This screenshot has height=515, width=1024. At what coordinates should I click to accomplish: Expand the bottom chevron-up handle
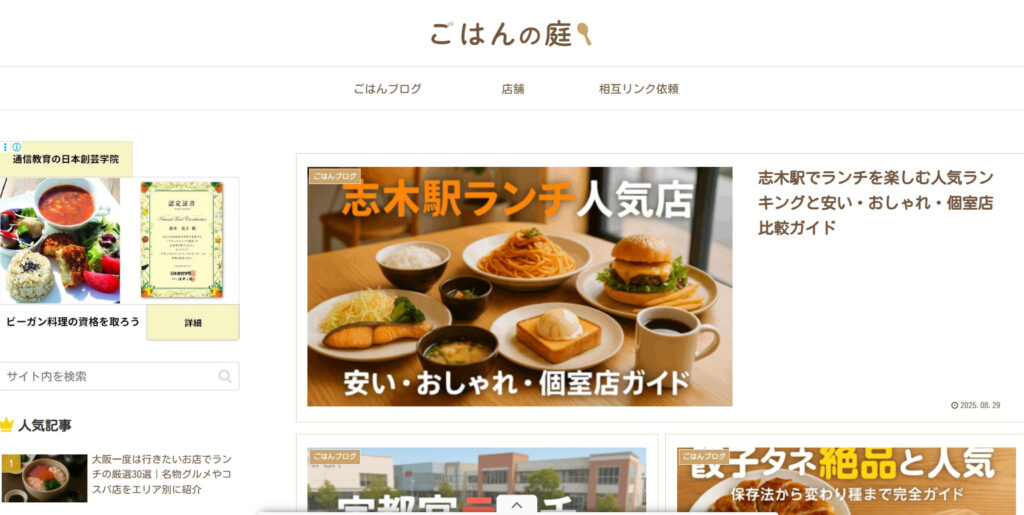point(516,505)
